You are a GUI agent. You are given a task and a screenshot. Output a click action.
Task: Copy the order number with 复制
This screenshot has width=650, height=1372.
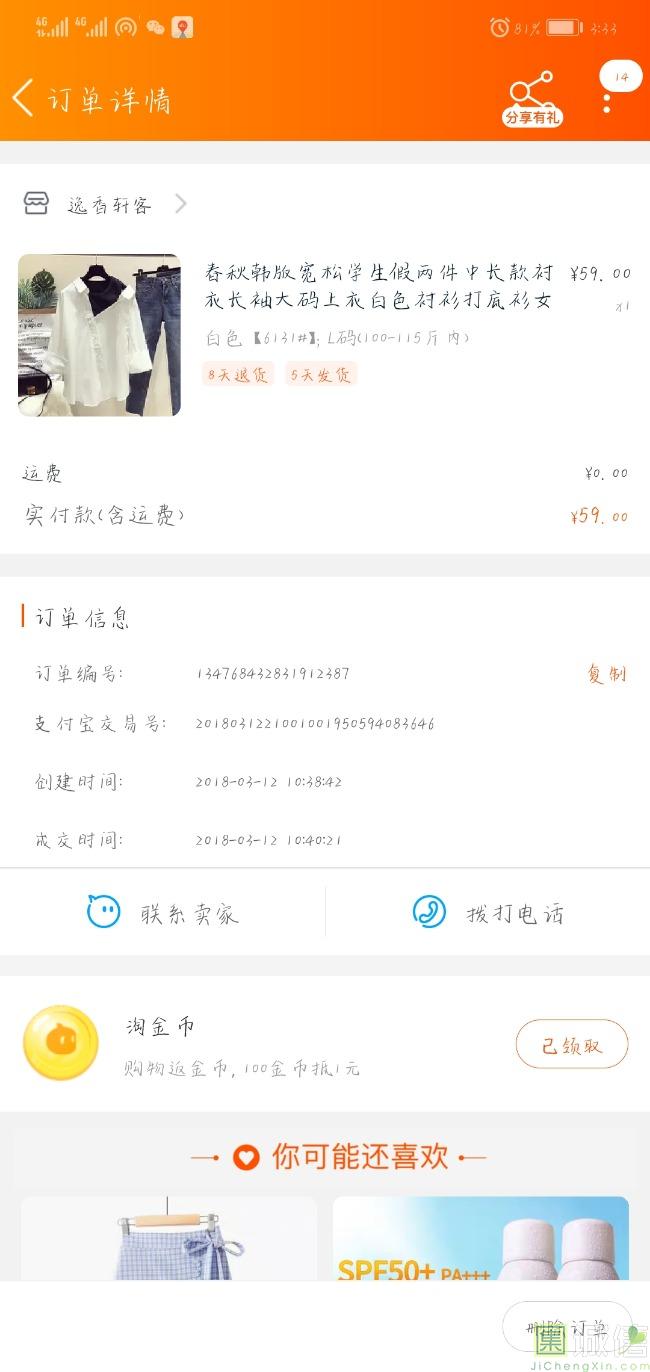[x=606, y=674]
